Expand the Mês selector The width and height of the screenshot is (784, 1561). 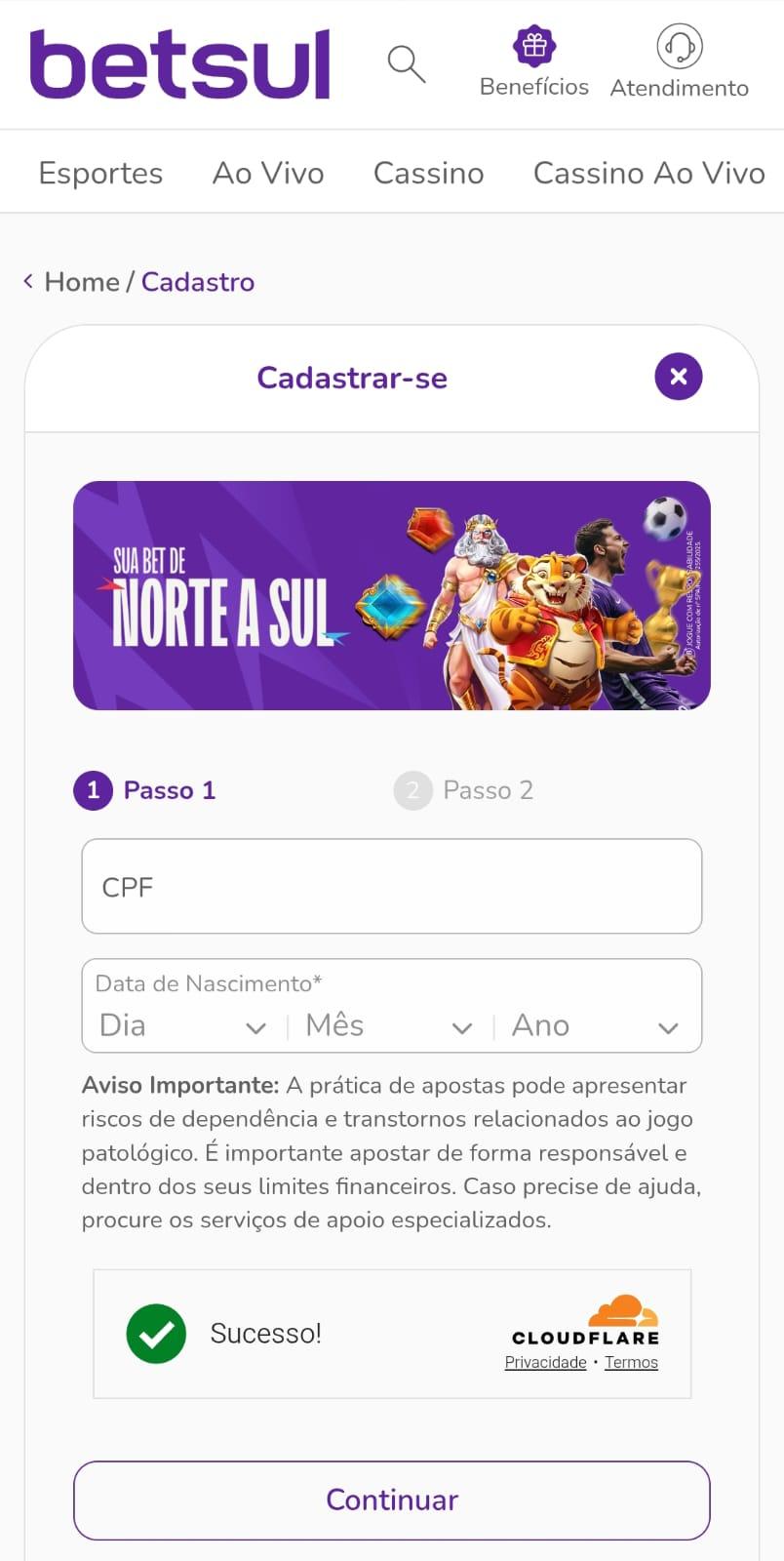[x=387, y=1024]
